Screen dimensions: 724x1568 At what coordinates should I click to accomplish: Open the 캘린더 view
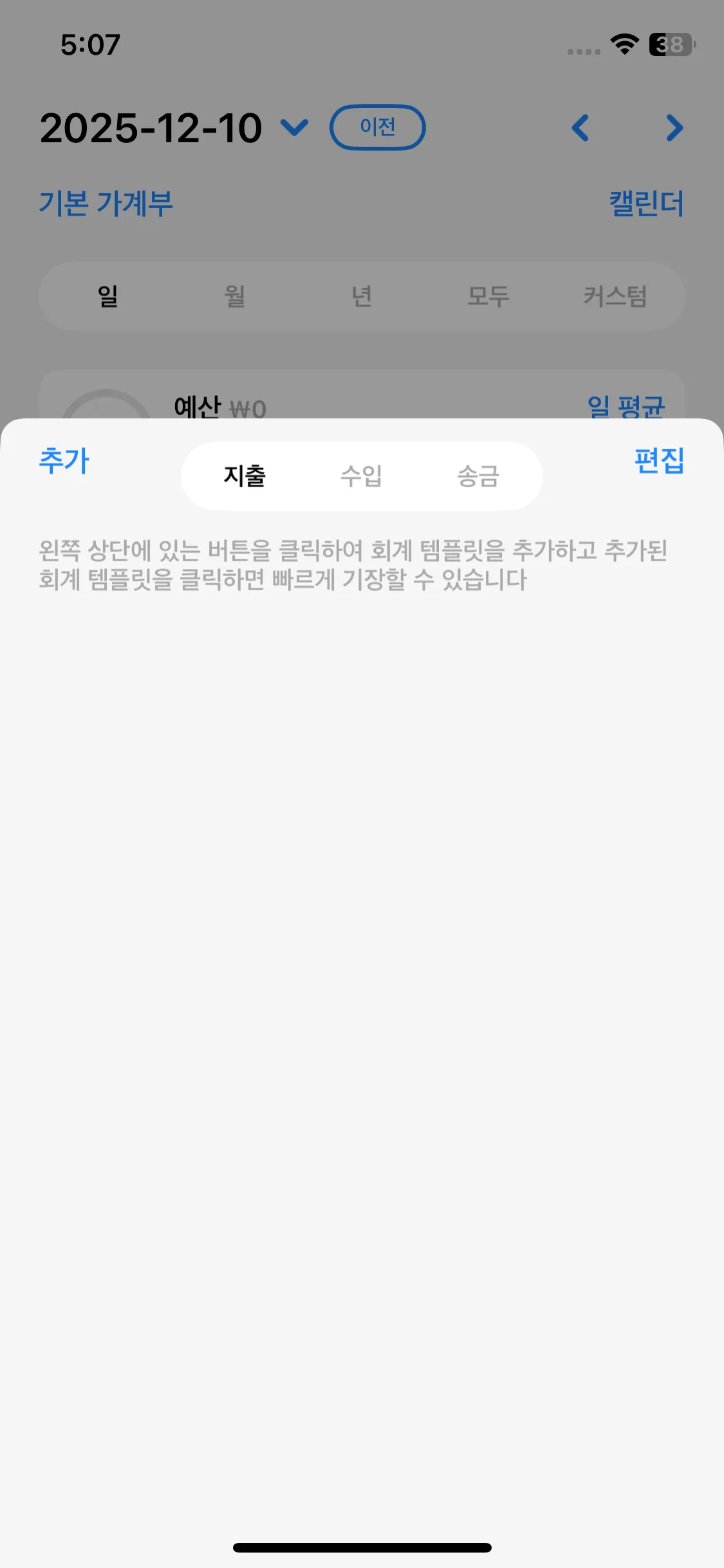(646, 203)
